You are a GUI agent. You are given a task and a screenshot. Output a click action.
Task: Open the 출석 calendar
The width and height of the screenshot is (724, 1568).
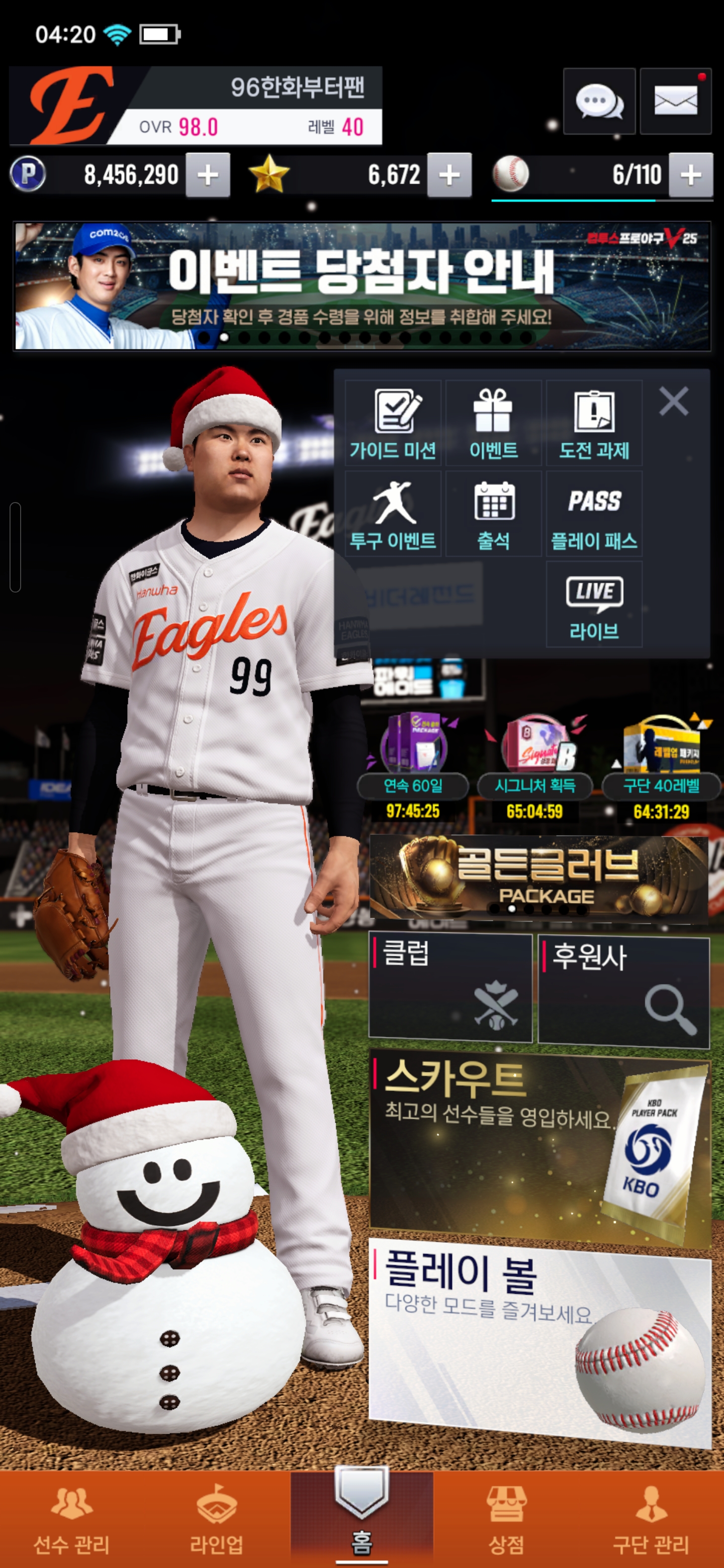coord(494,514)
